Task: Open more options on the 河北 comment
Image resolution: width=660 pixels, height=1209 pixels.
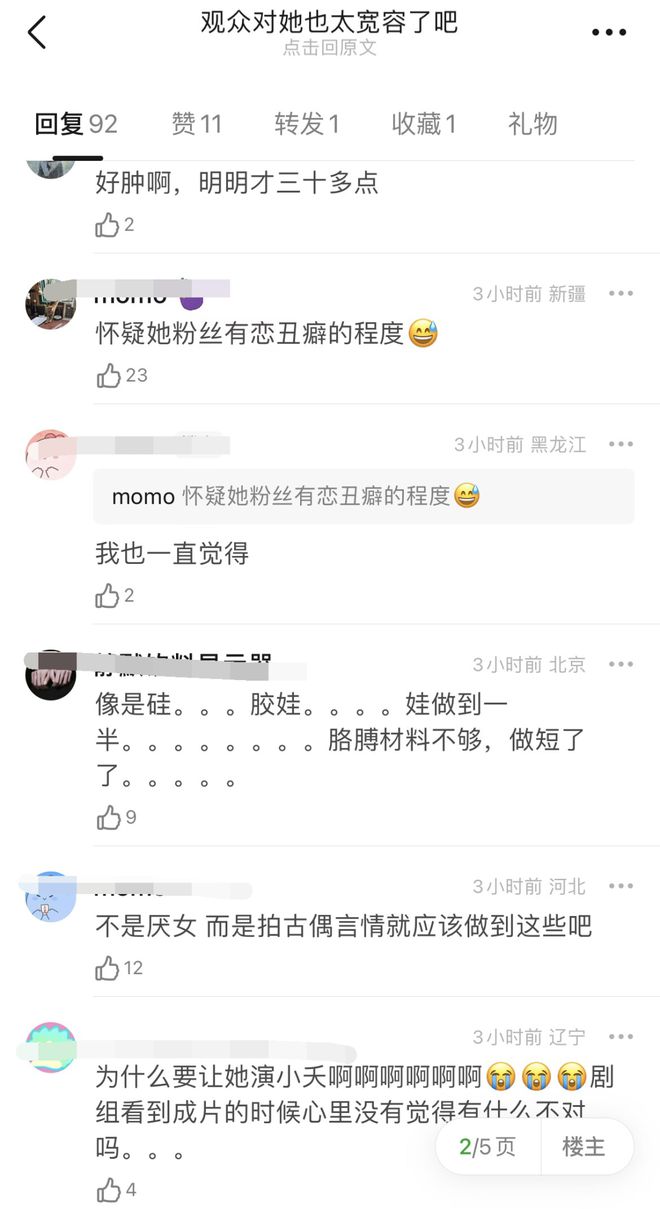Action: point(621,886)
